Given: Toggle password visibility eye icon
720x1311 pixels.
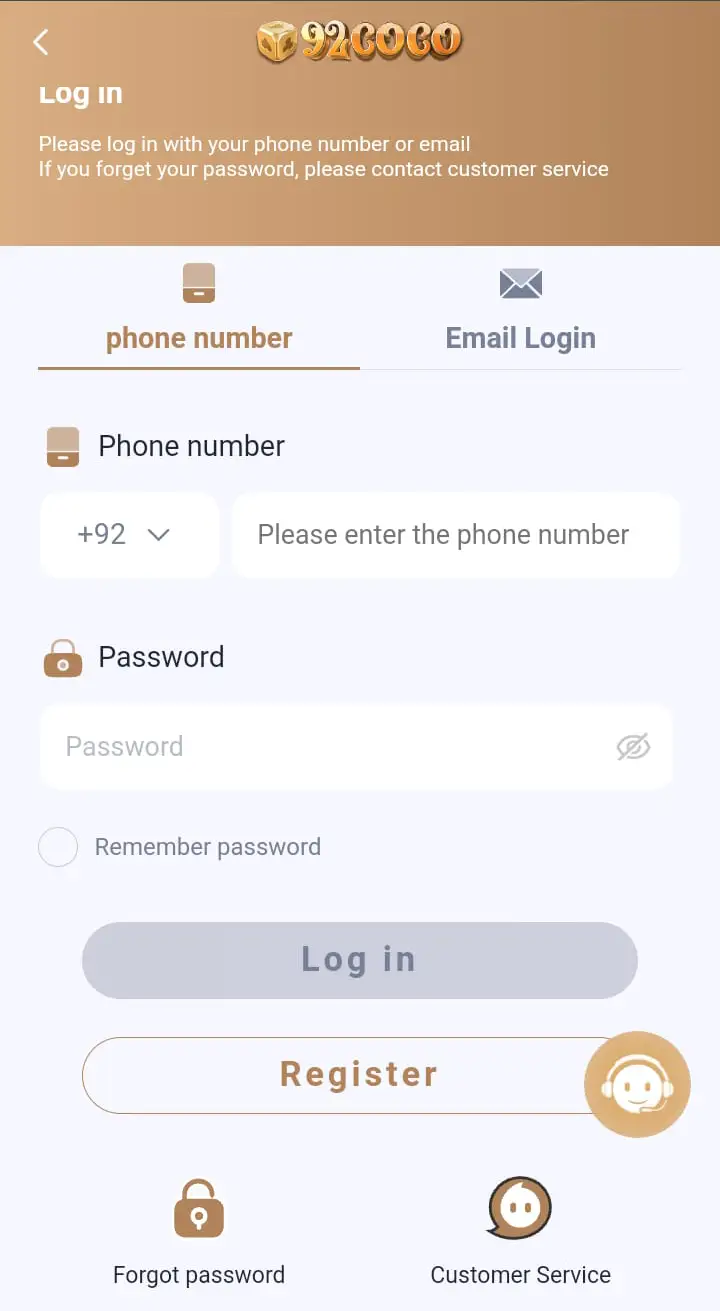Looking at the screenshot, I should coord(633,747).
